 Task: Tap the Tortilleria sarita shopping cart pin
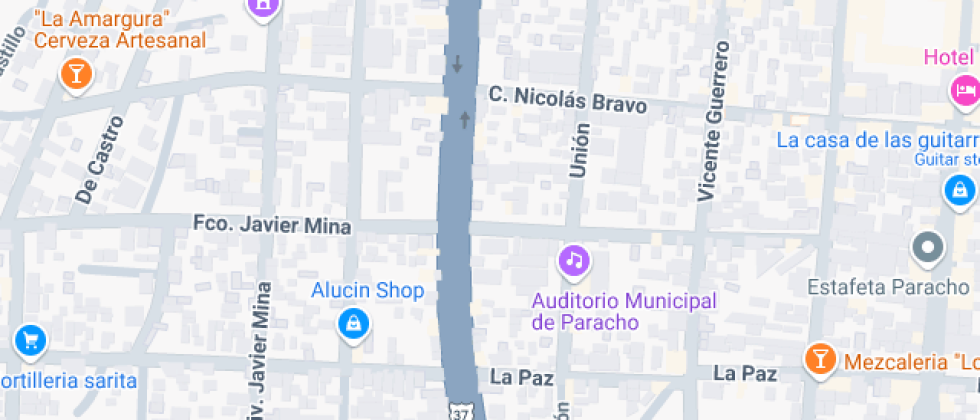pyautogui.click(x=30, y=341)
